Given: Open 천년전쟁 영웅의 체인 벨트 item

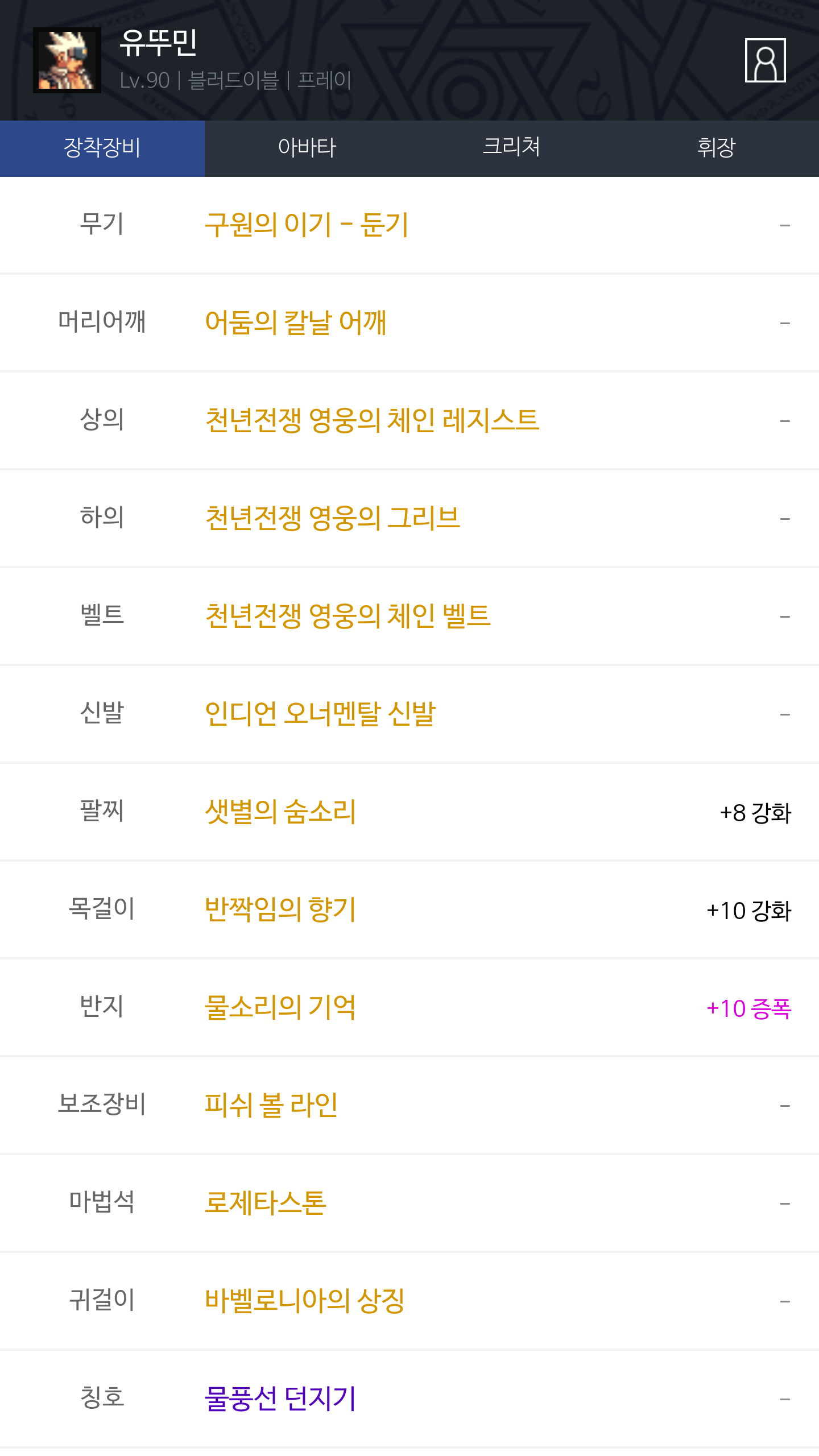Looking at the screenshot, I should (348, 616).
